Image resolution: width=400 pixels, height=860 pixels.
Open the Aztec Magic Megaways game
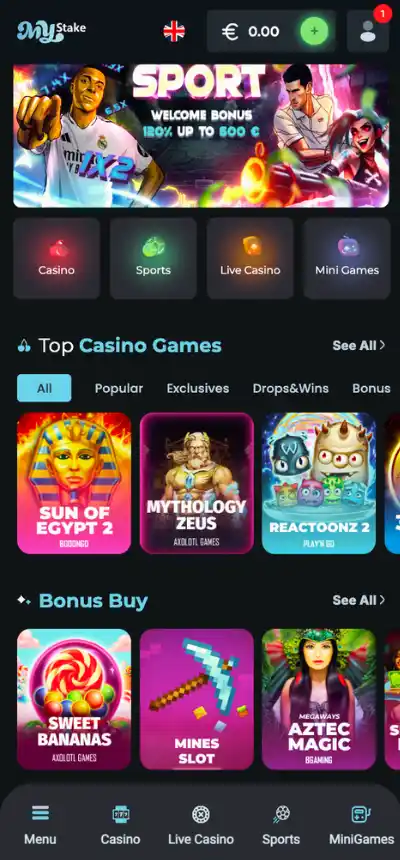click(319, 699)
